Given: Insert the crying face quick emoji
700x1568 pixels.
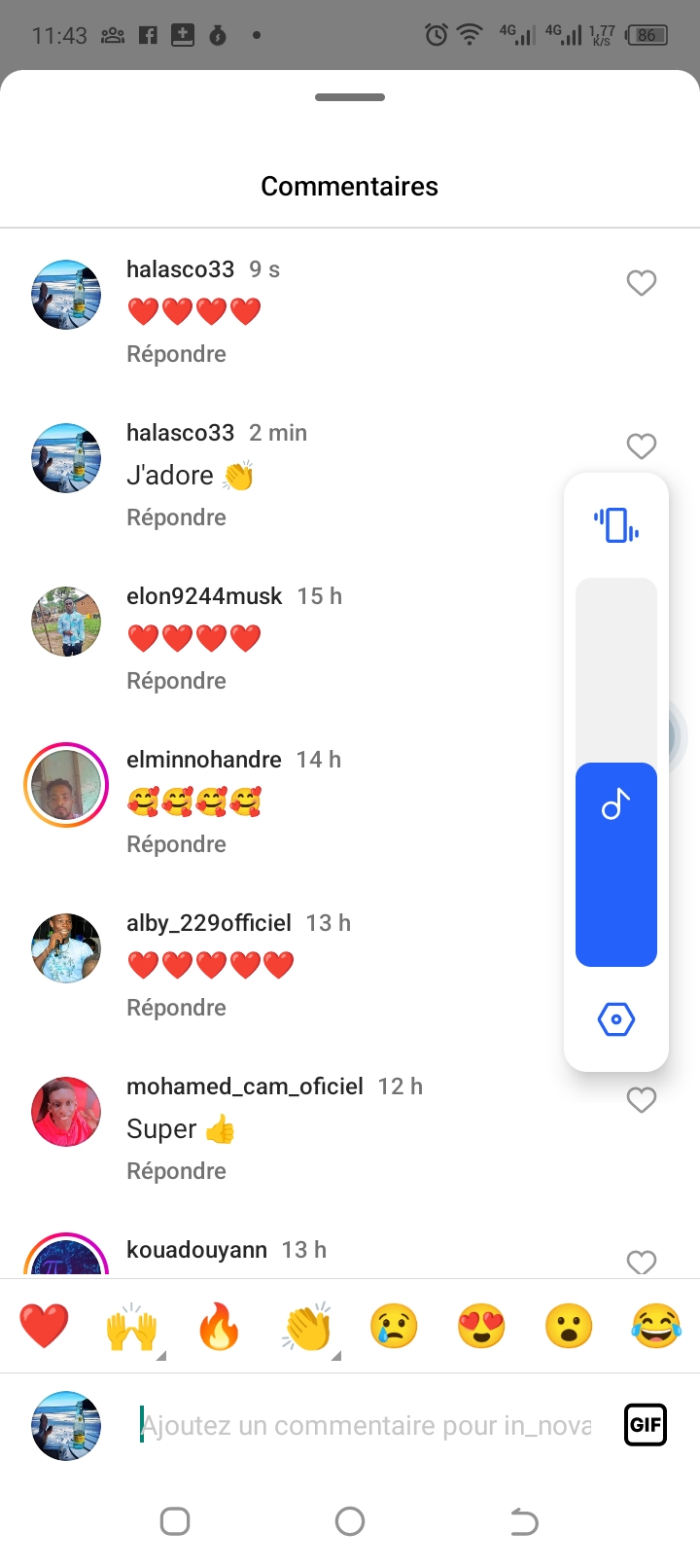Looking at the screenshot, I should click(394, 1326).
